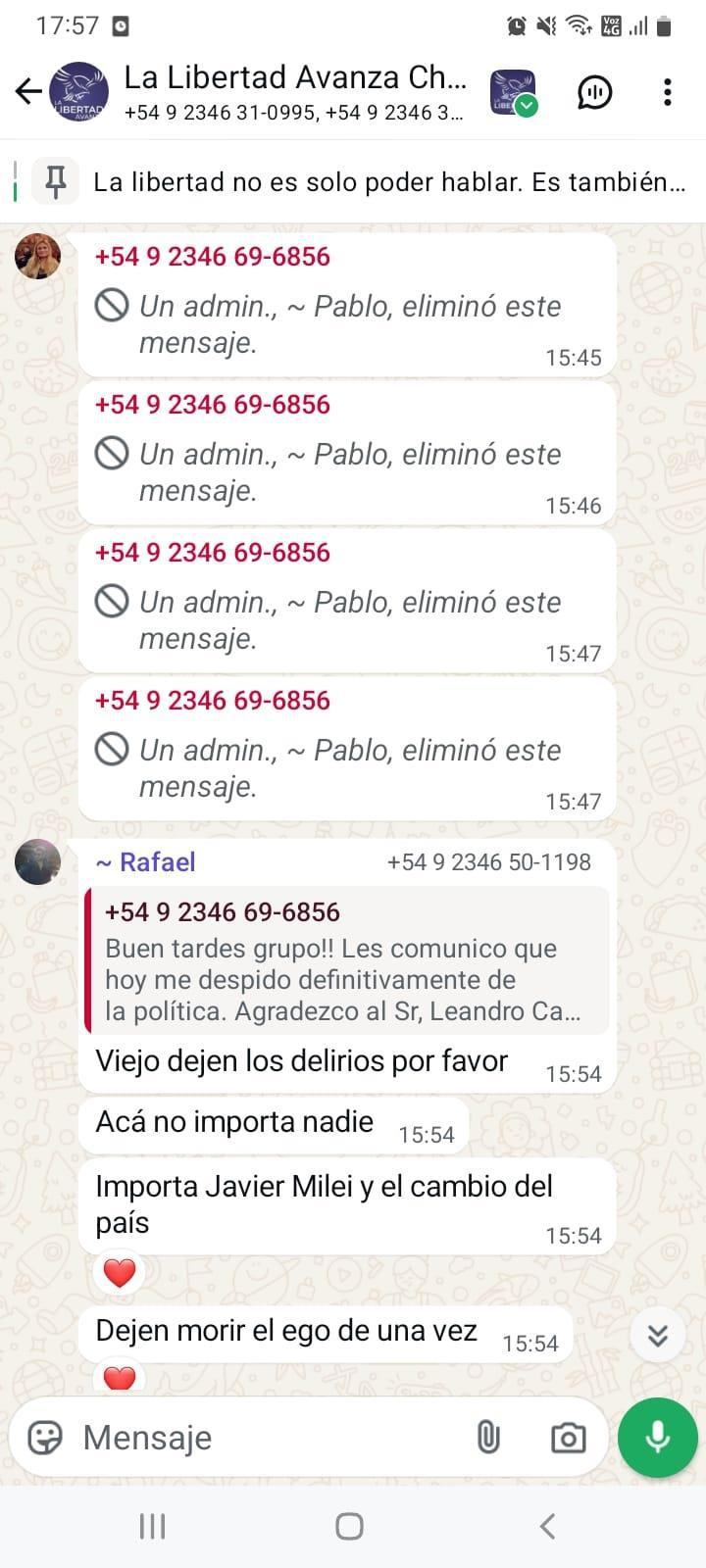View heart reaction on Importa Javier Milei message
This screenshot has width=706, height=1568.
[120, 1273]
